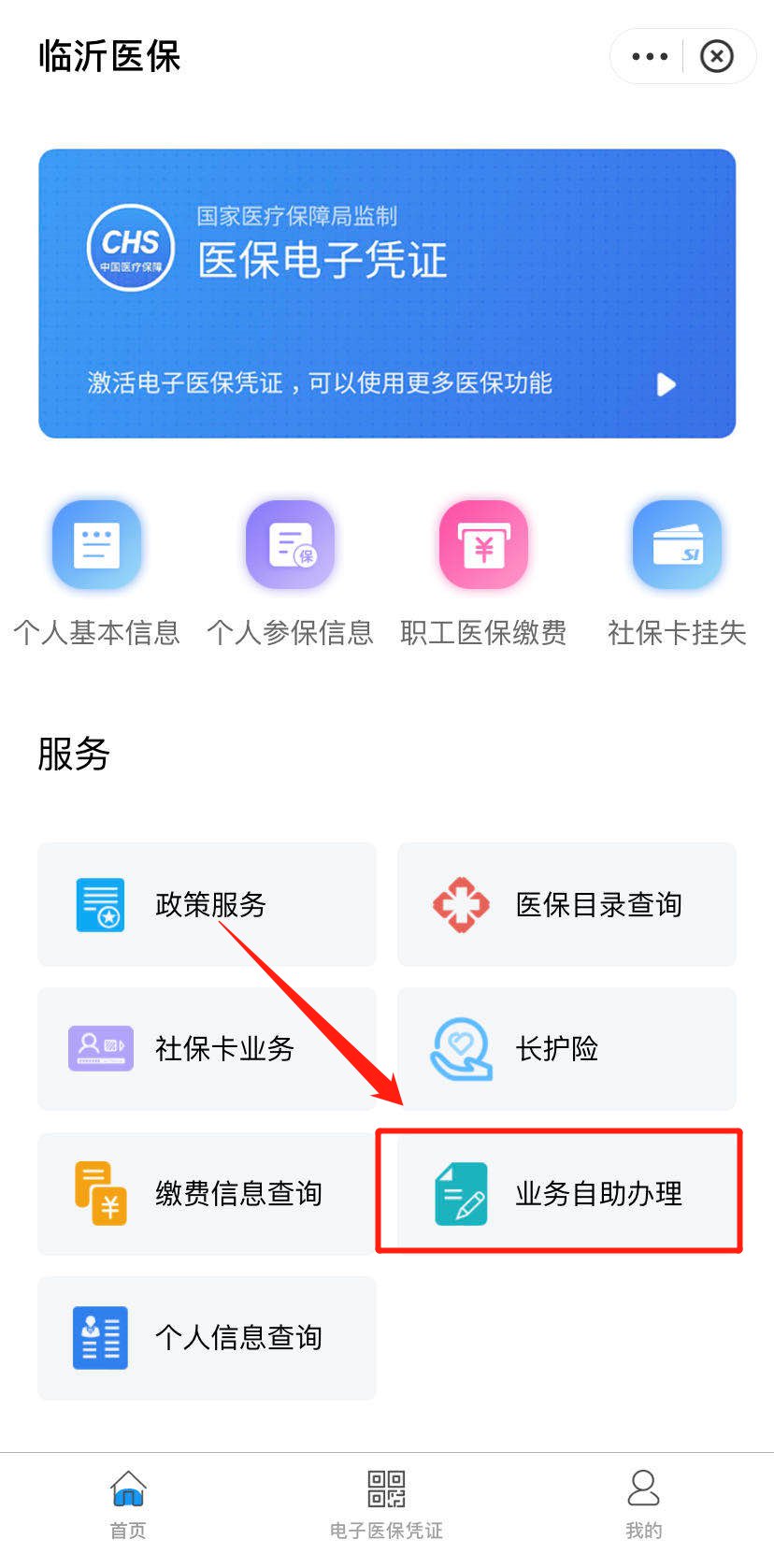
Task: Open 个人参保信息
Action: click(x=290, y=572)
